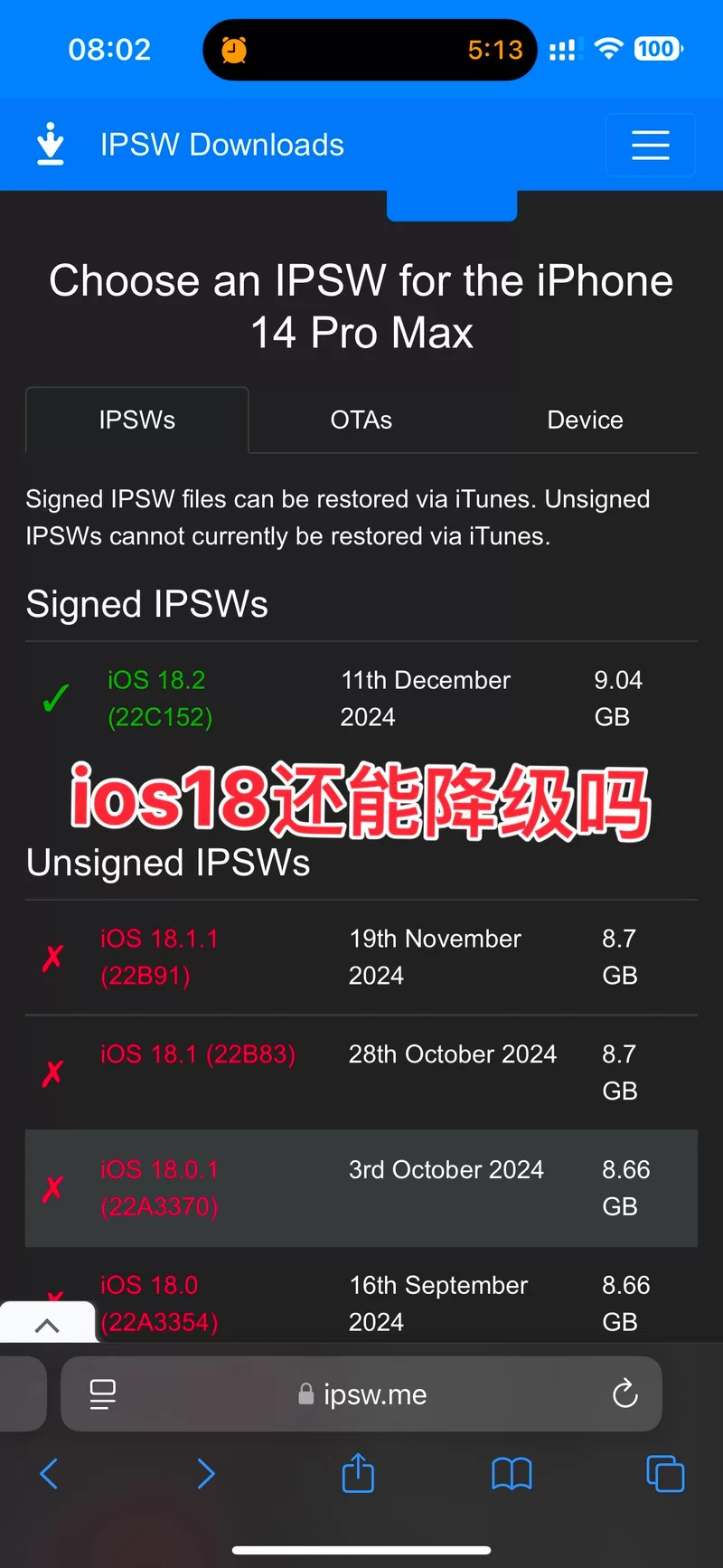The width and height of the screenshot is (723, 1568).
Task: Go back to the previous page
Action: point(50,1474)
